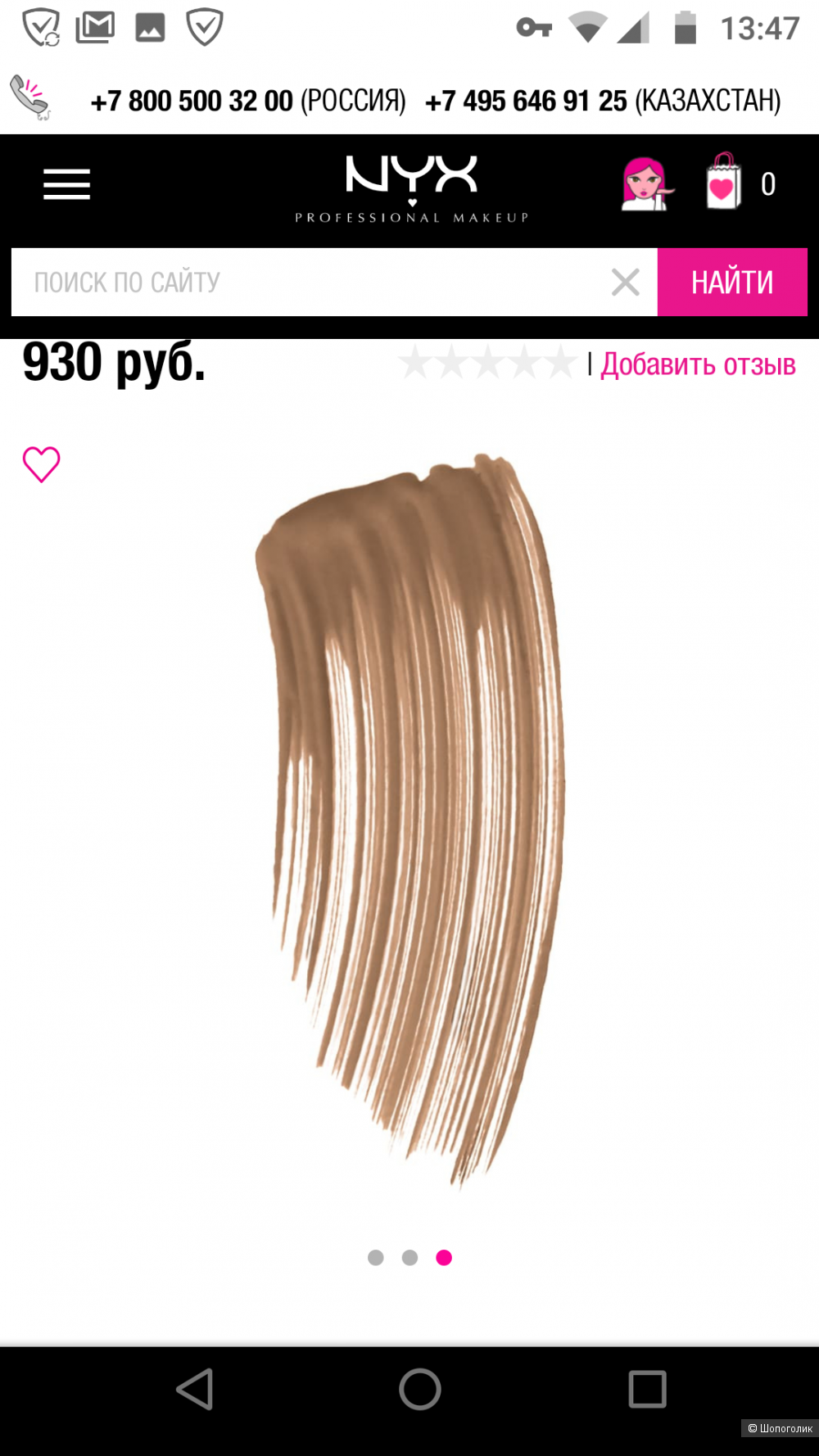Switch to the second product image dot
Screen dimensions: 819x1456
pos(410,1258)
